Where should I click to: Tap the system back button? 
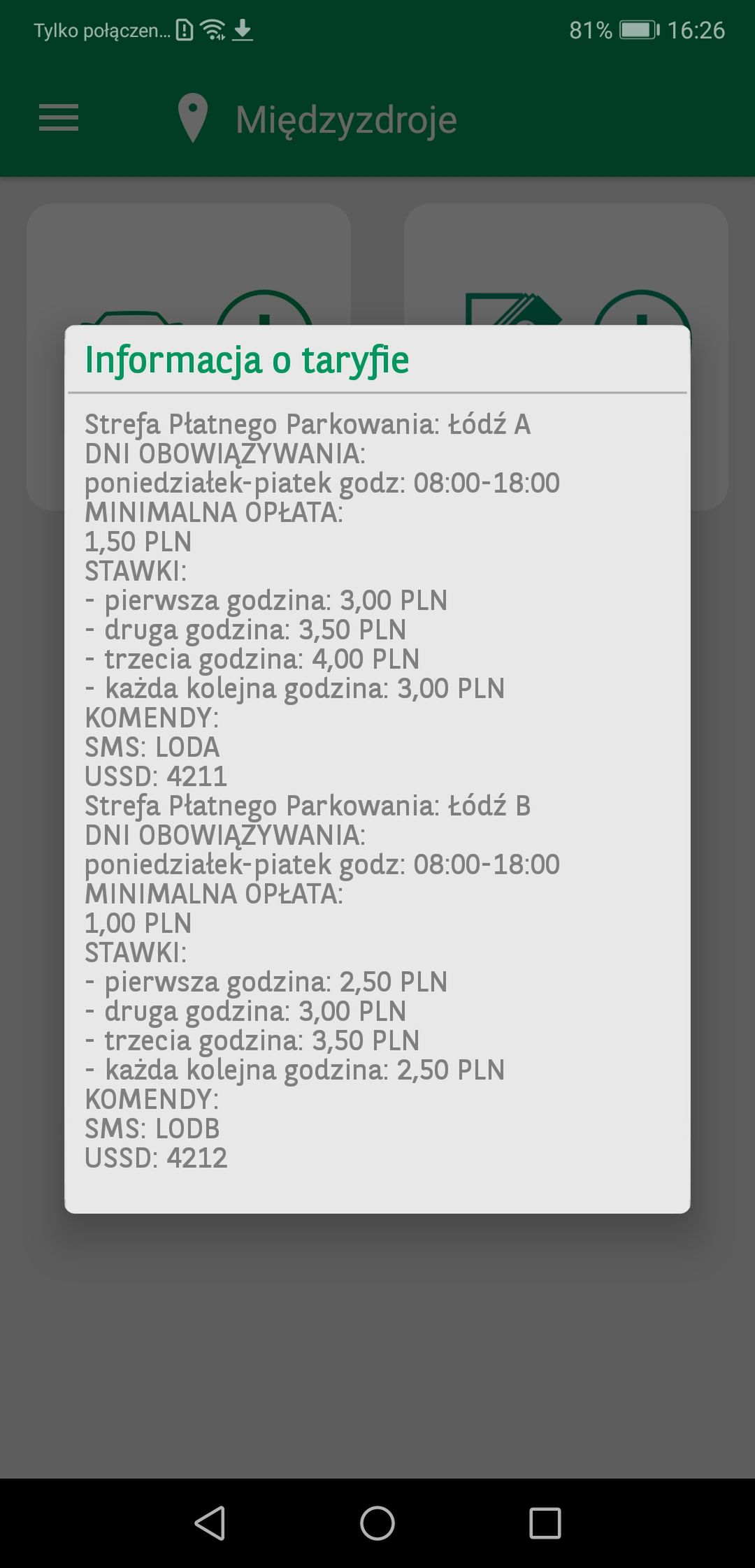[x=210, y=1523]
